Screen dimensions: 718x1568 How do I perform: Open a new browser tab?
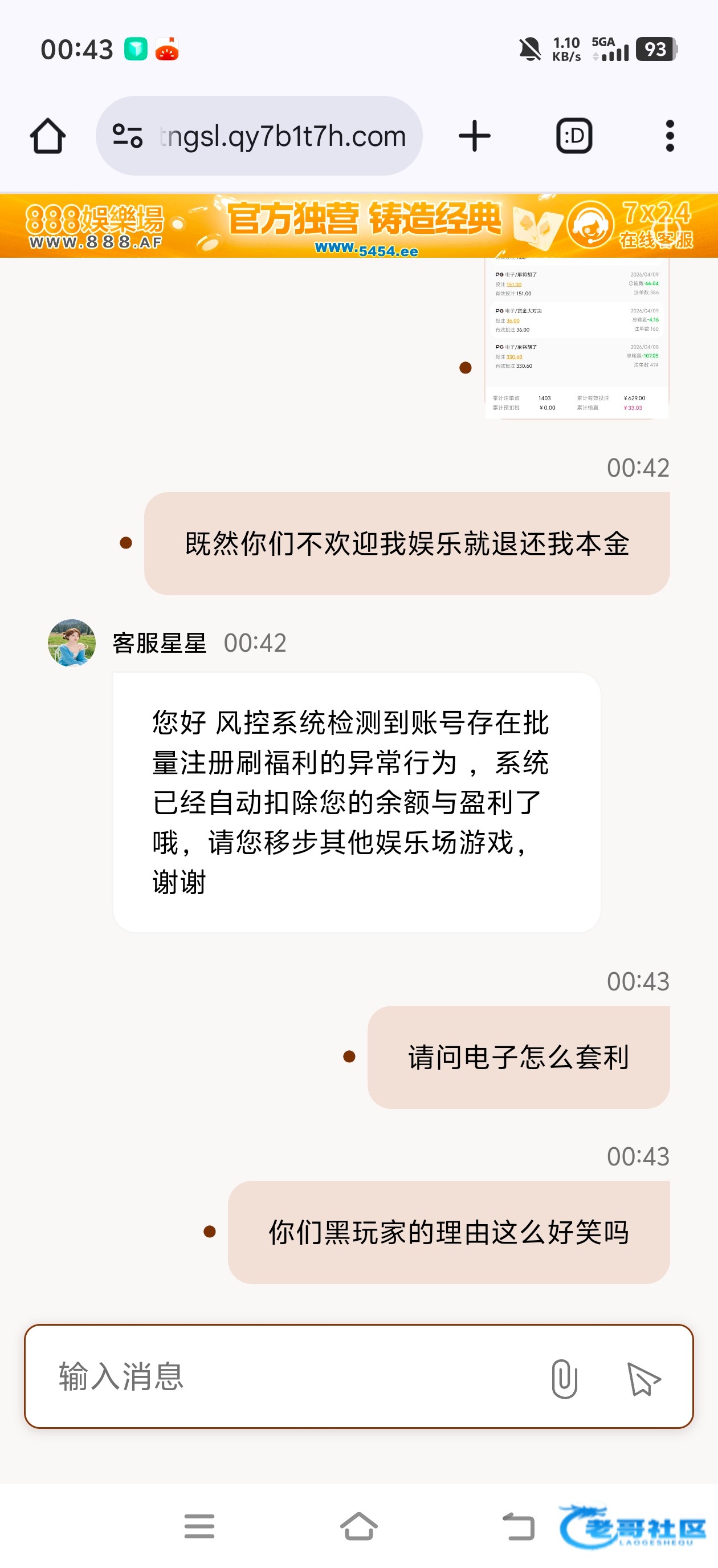tap(474, 136)
